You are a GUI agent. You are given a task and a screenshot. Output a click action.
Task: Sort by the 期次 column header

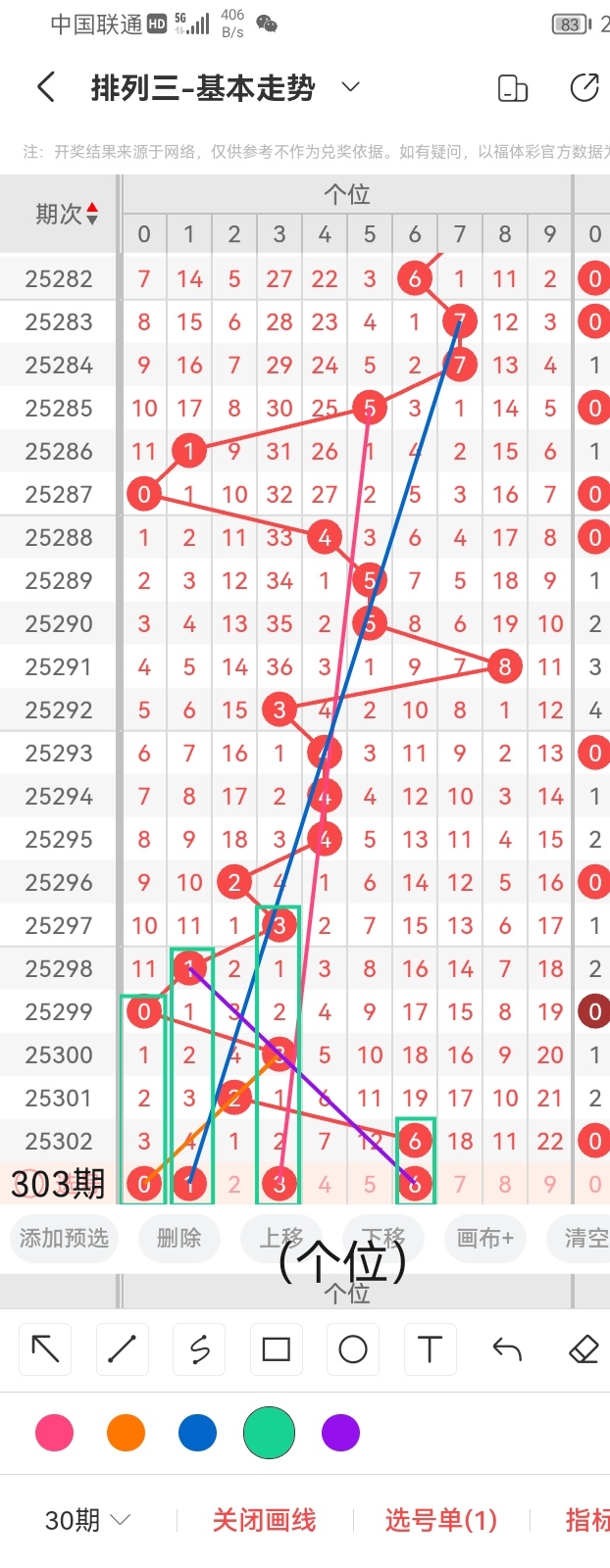tap(66, 214)
